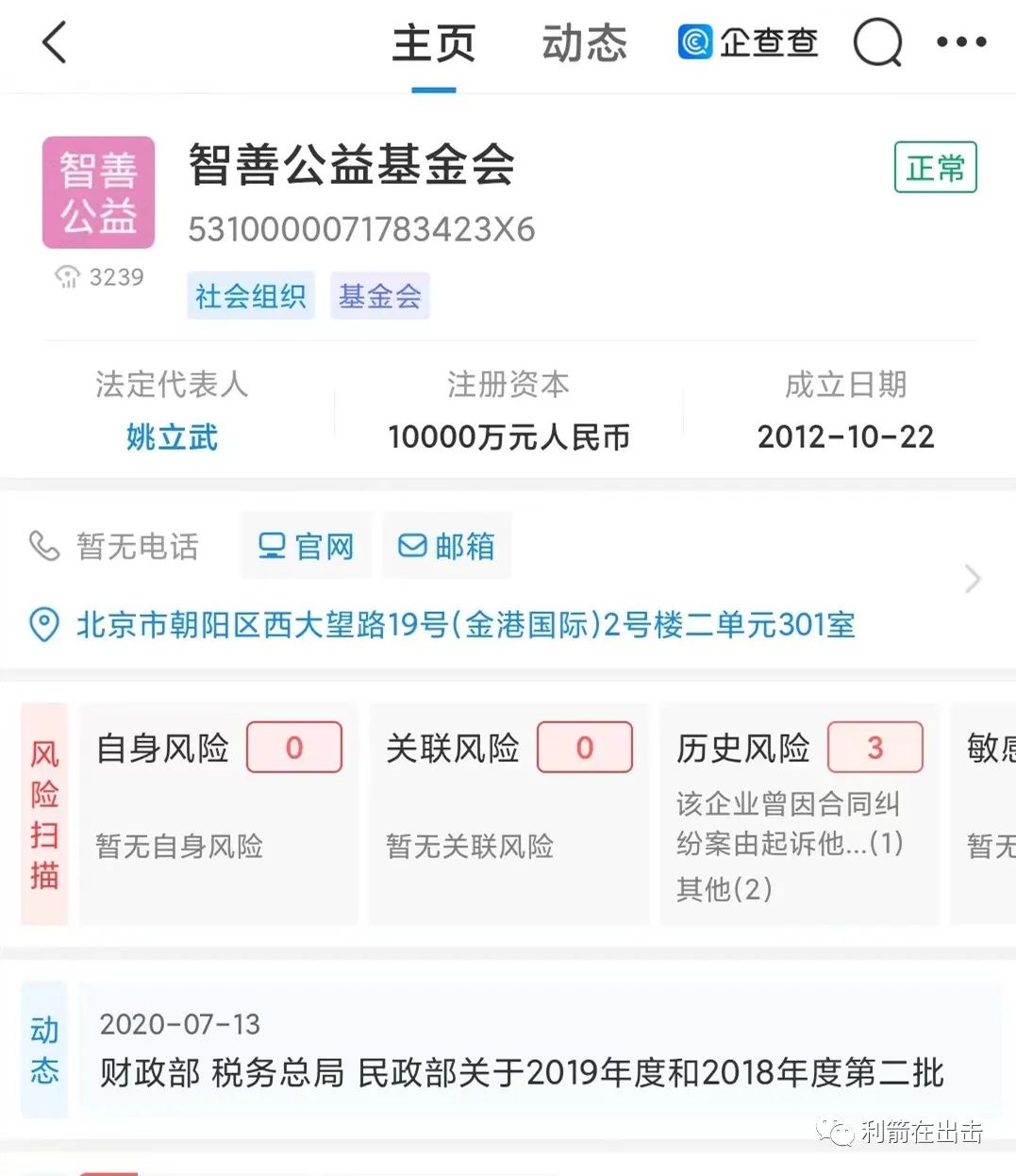This screenshot has height=1176, width=1016.
Task: Open the 官网 website button
Action: pos(306,546)
